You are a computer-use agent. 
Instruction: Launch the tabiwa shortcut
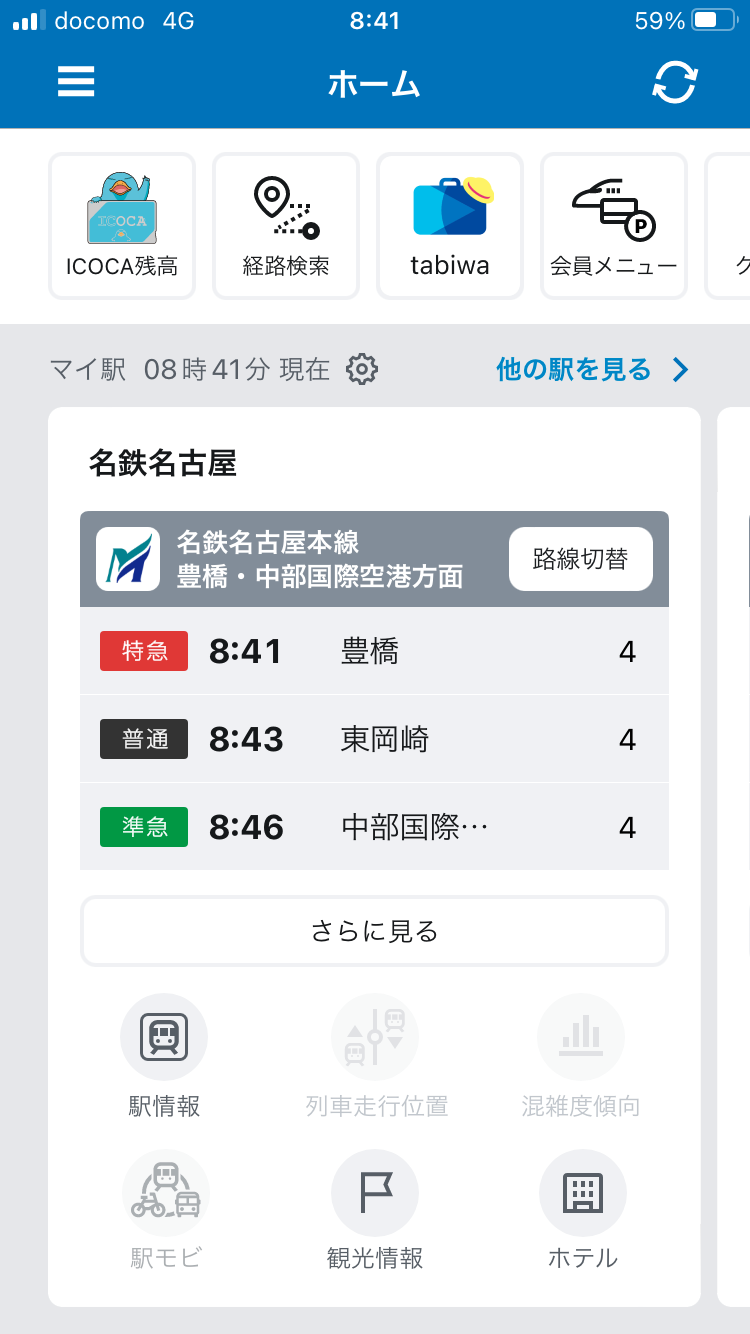pos(450,226)
